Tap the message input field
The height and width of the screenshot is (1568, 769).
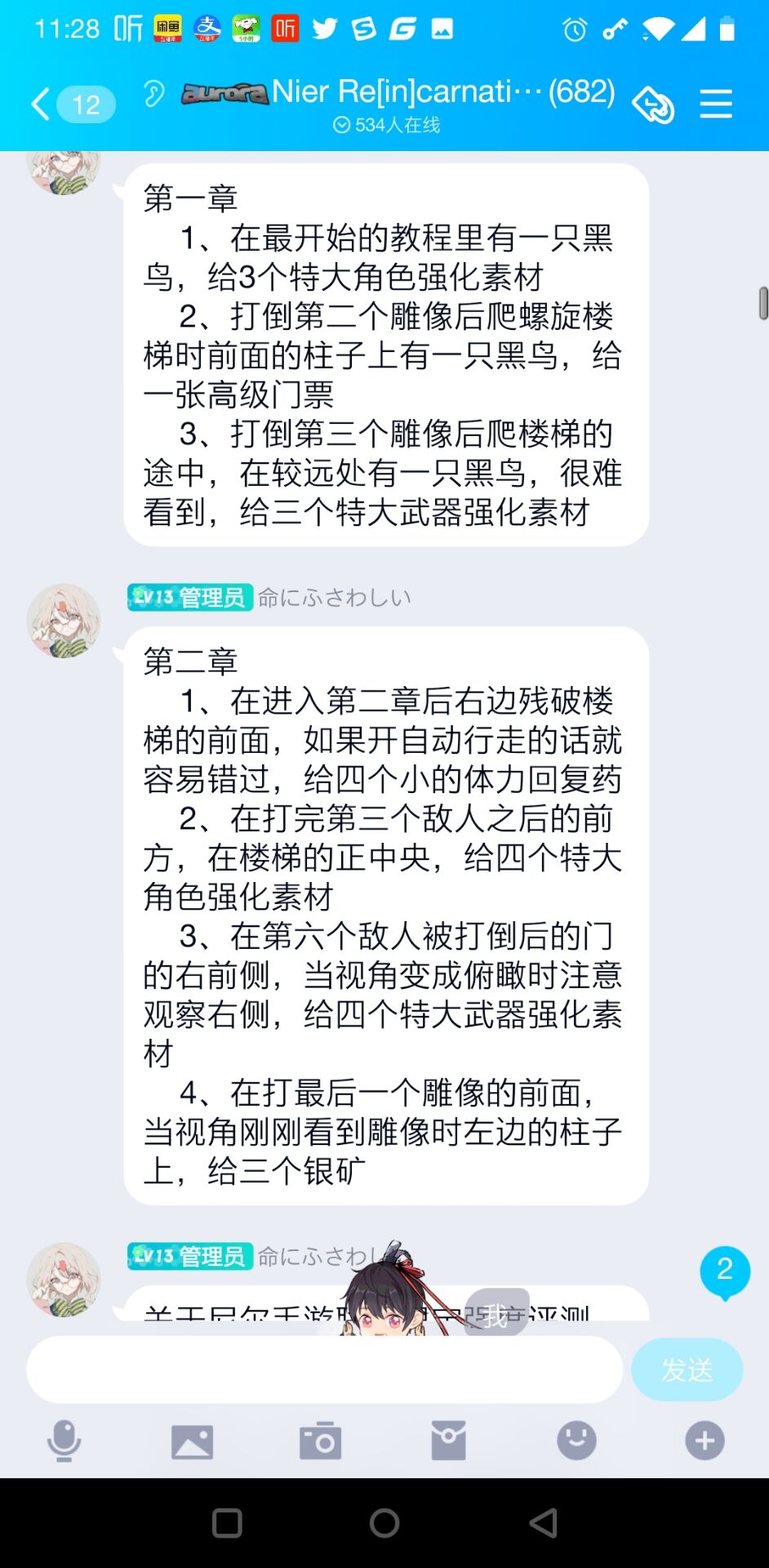click(324, 1370)
